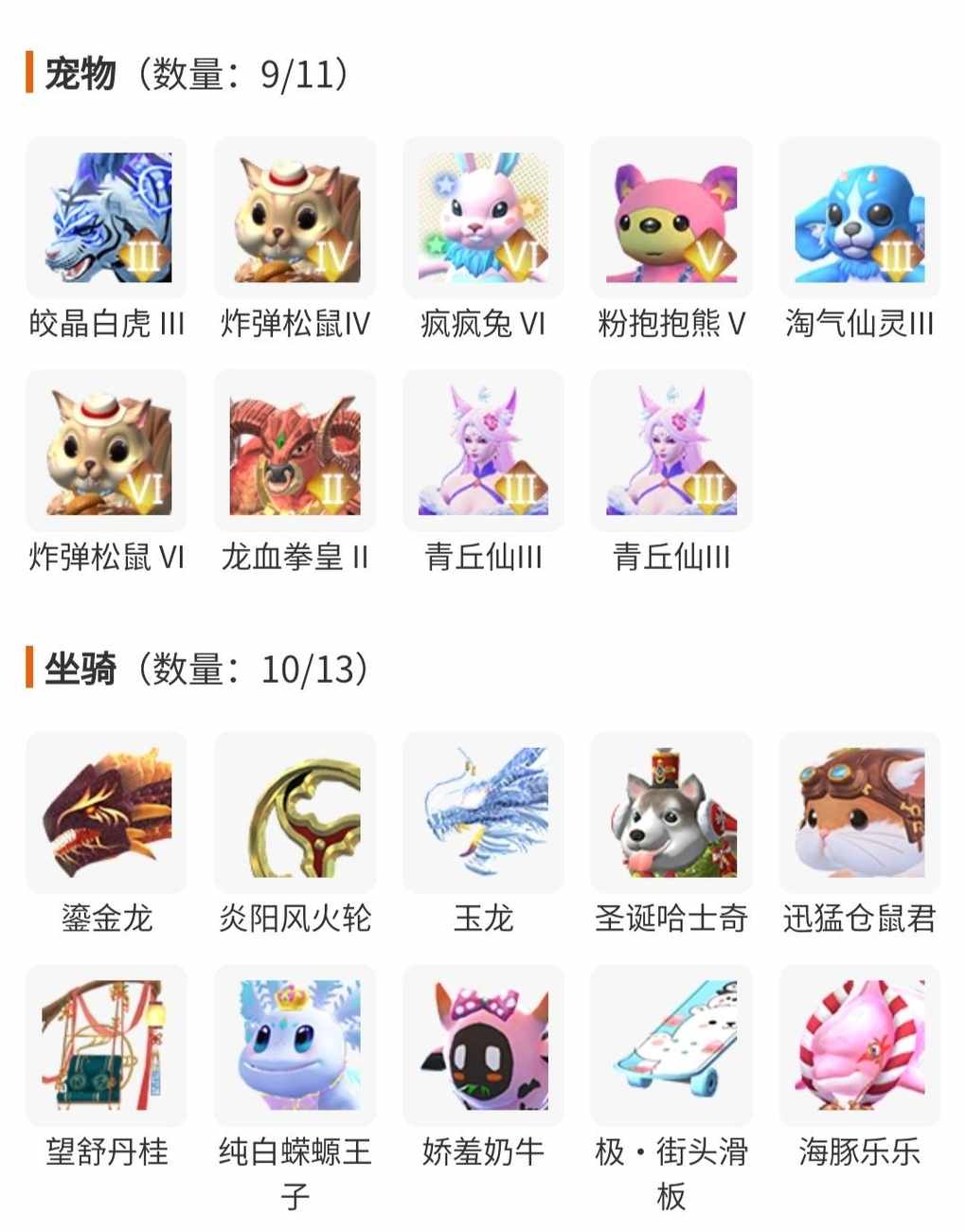Open 淘气仙灵III pet details
The image size is (966, 1232).
(x=859, y=218)
